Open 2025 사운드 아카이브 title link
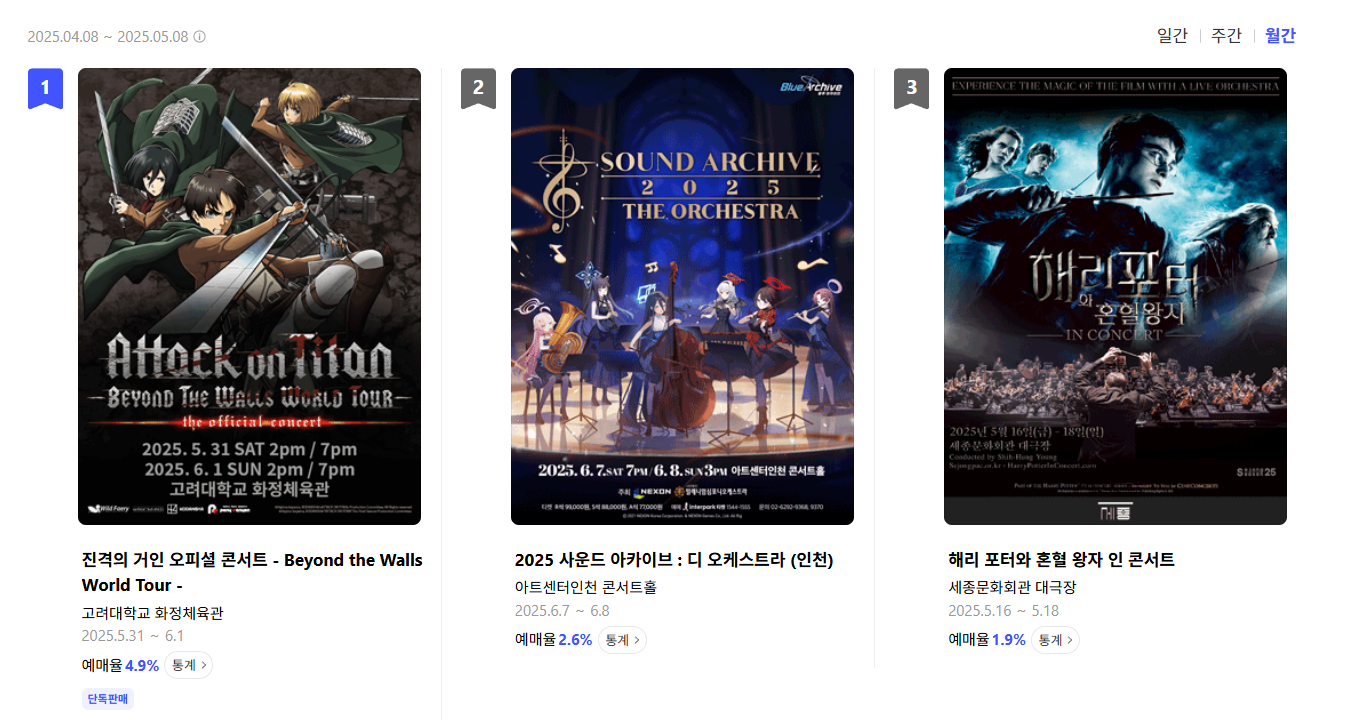 pos(674,560)
